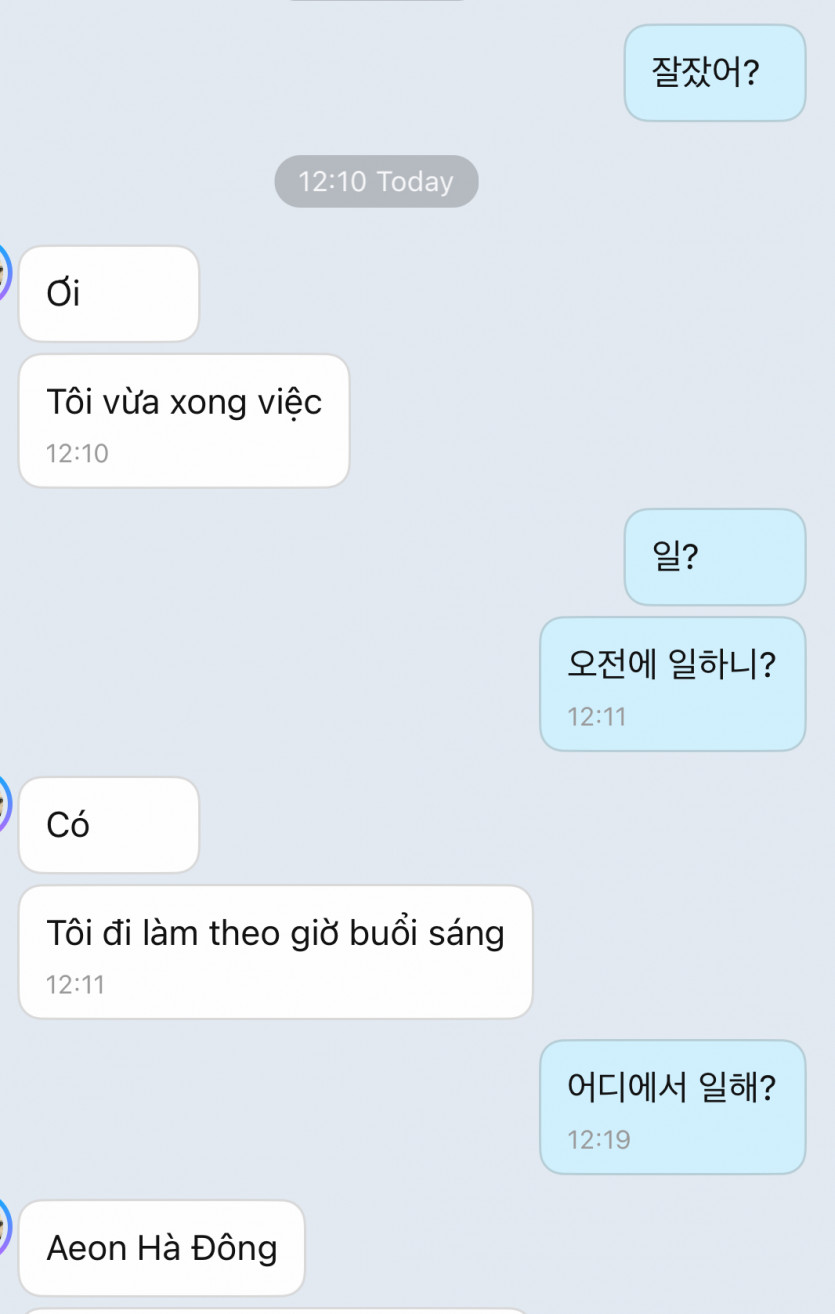Click the "Có" message bubble
The height and width of the screenshot is (1314, 835).
(x=108, y=825)
